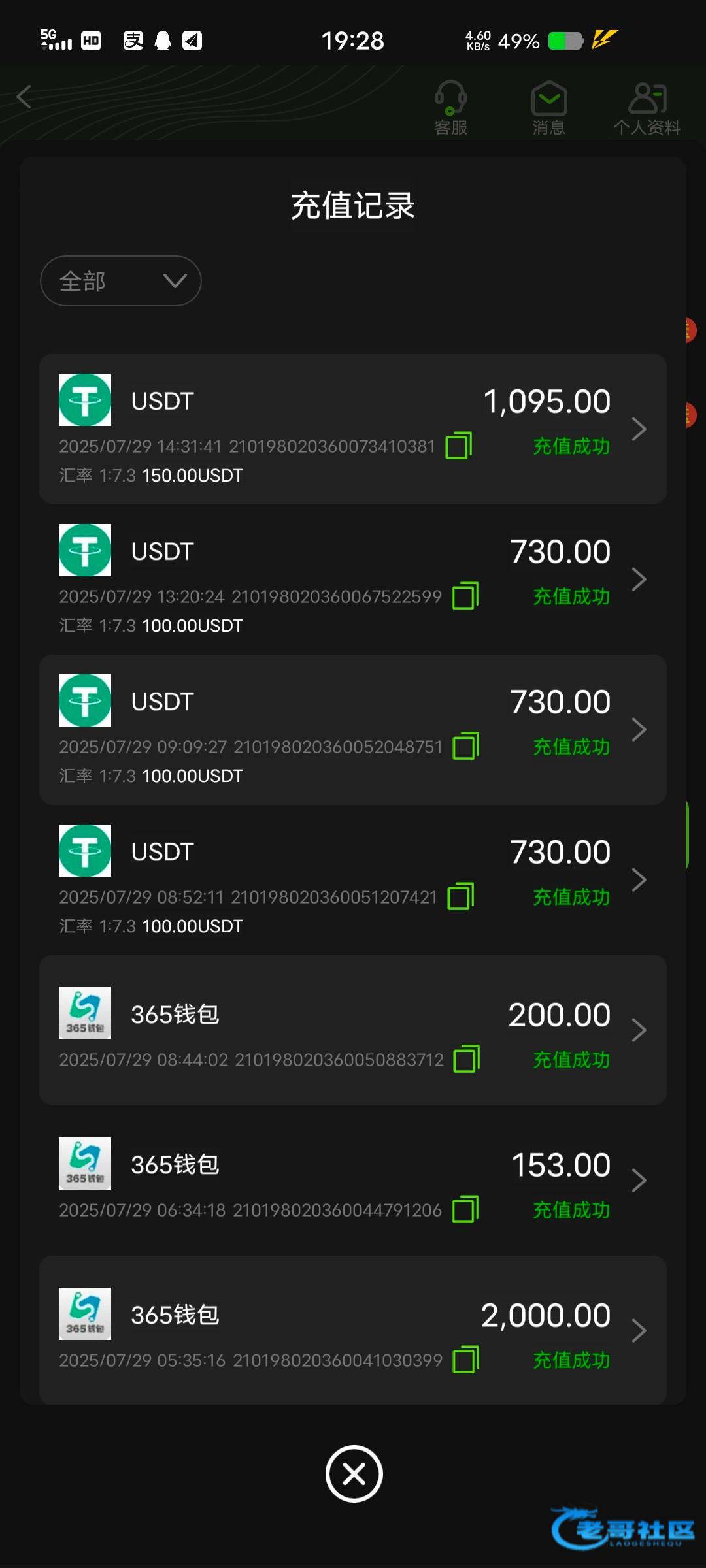Open 客服 customer service
This screenshot has height=1568, width=706.
(x=451, y=108)
